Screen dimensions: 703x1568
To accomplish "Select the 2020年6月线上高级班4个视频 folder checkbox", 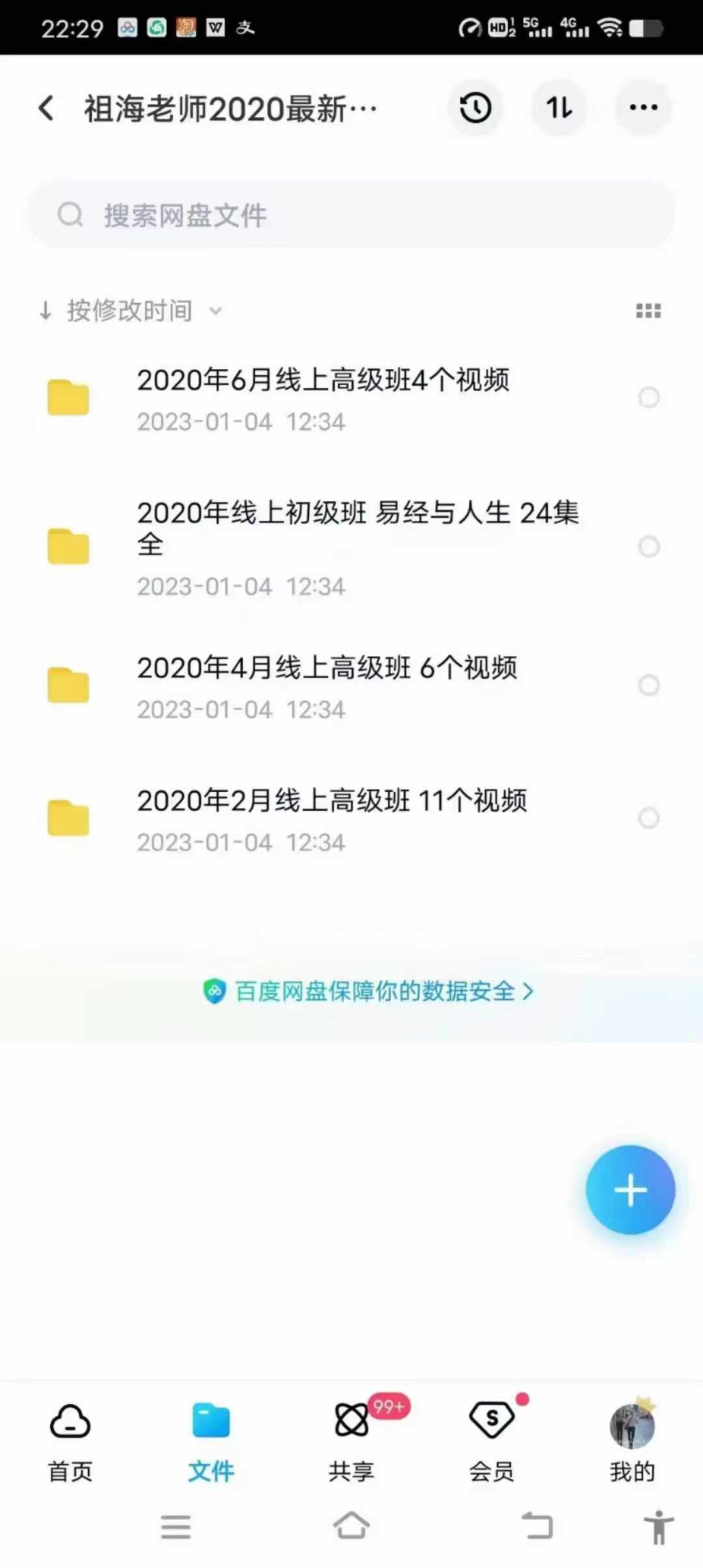I will click(x=649, y=397).
